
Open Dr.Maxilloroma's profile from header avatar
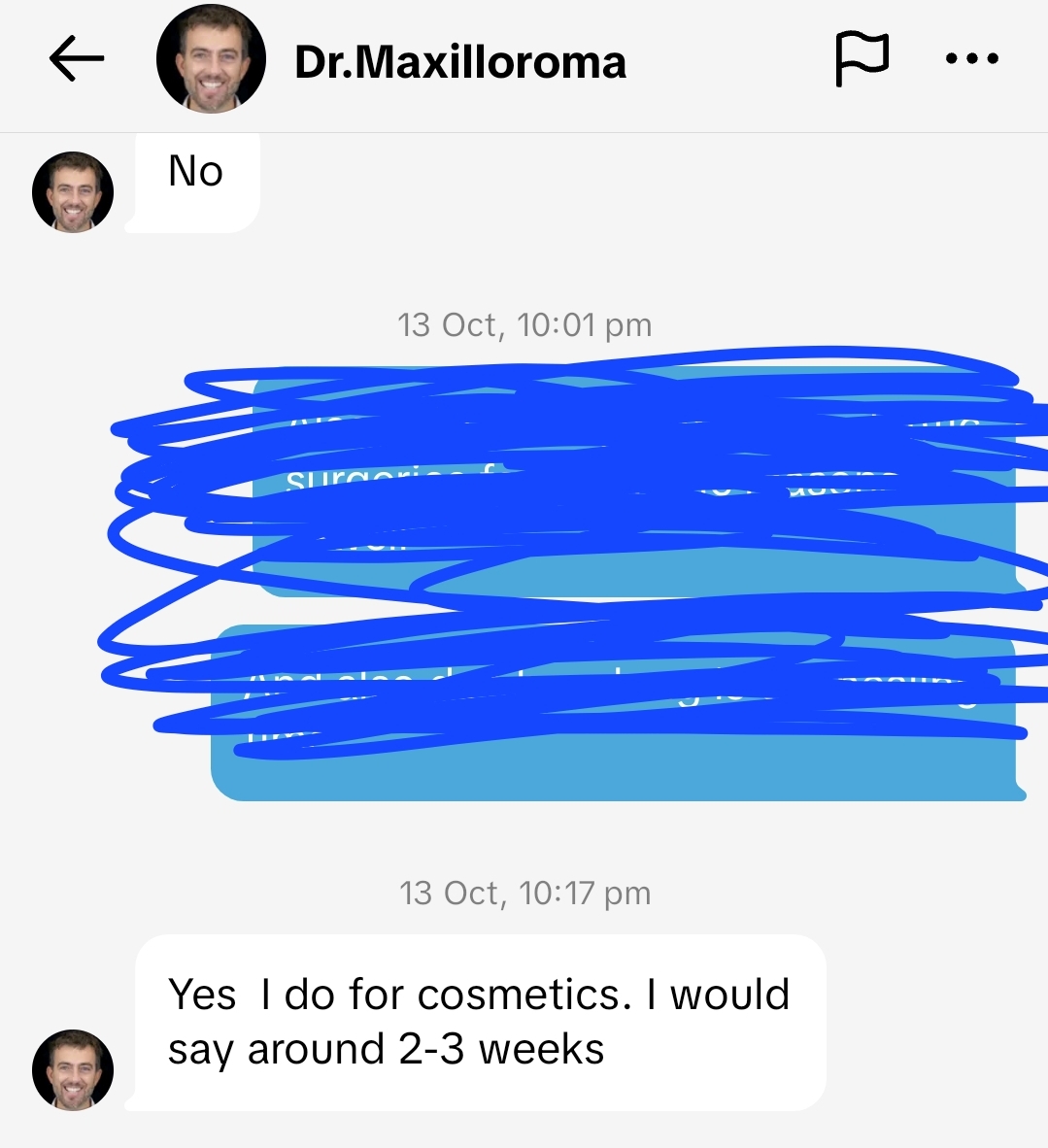[211, 60]
